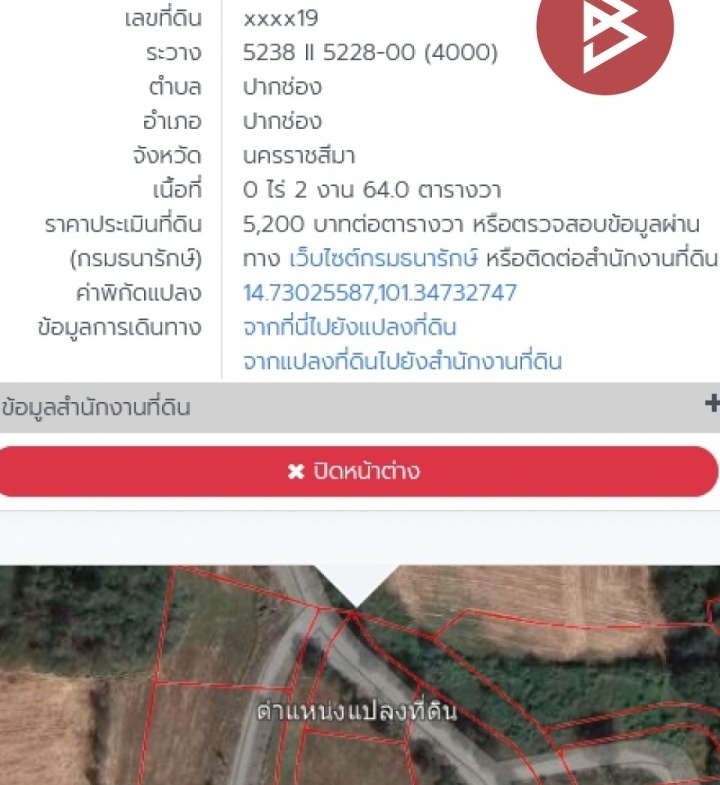The width and height of the screenshot is (720, 785).
Task: Open directions จากที่นี่ไปยังแปลงที่ดิน
Action: pos(350,327)
